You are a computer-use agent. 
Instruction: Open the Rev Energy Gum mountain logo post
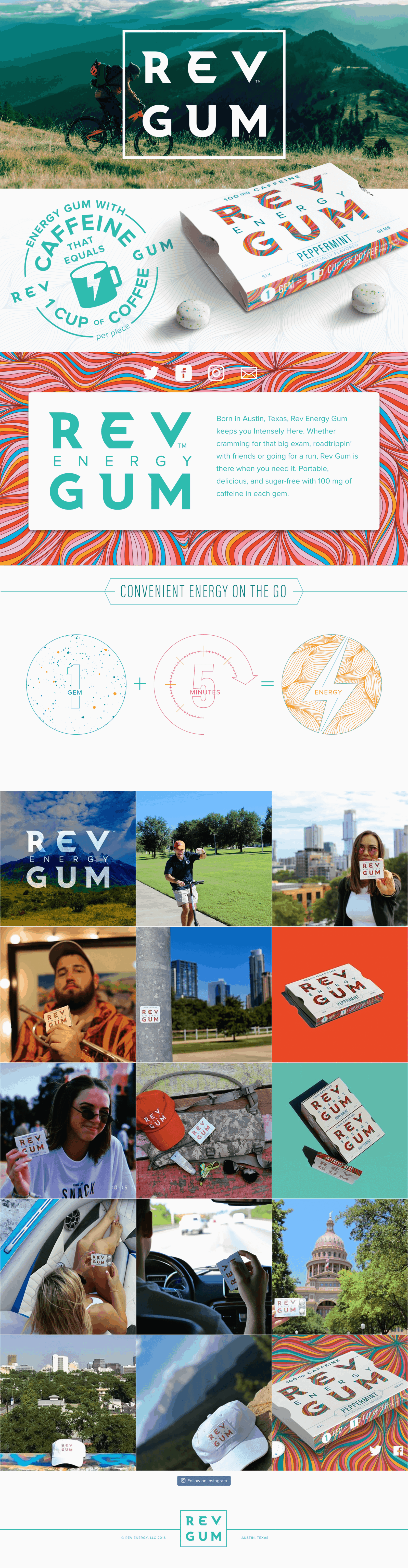pos(68,858)
